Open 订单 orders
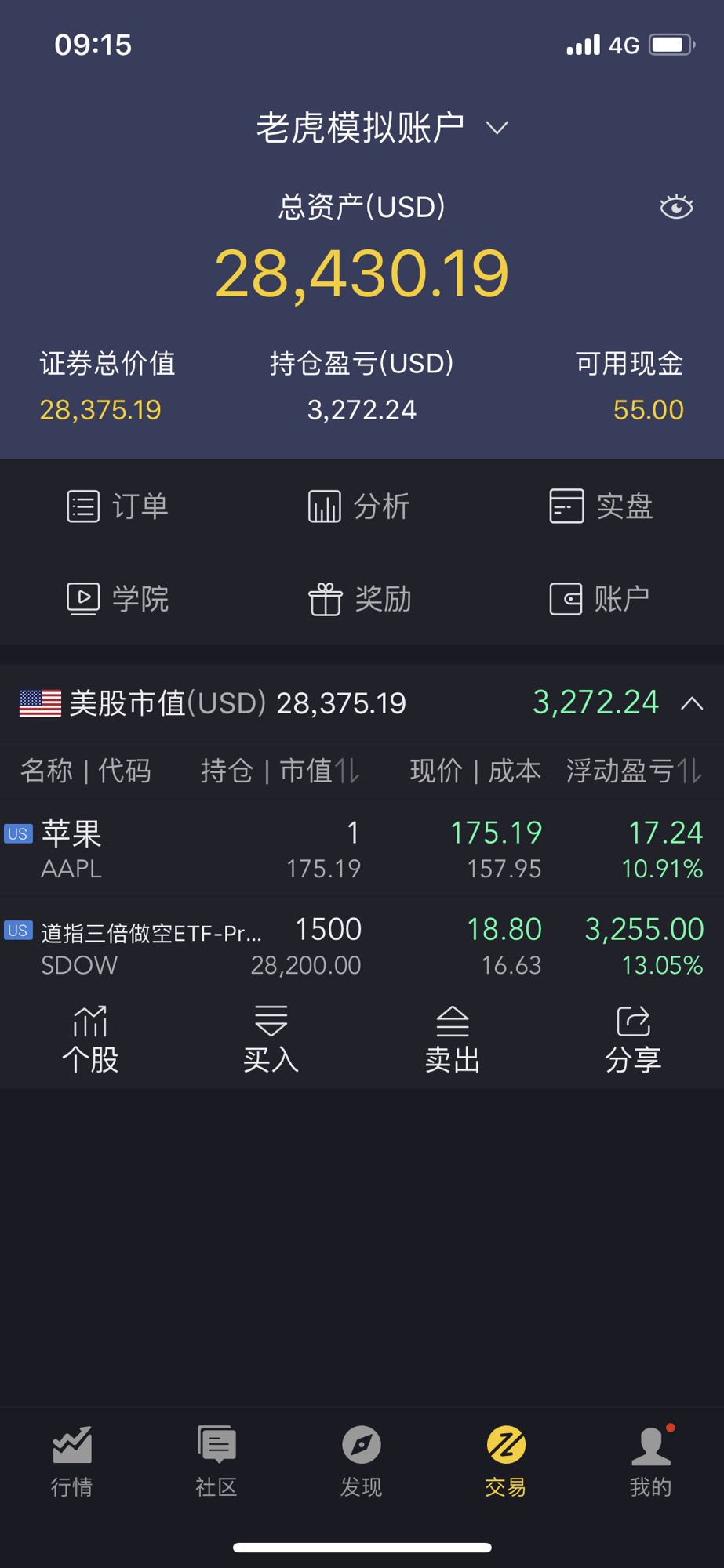 coord(118,506)
